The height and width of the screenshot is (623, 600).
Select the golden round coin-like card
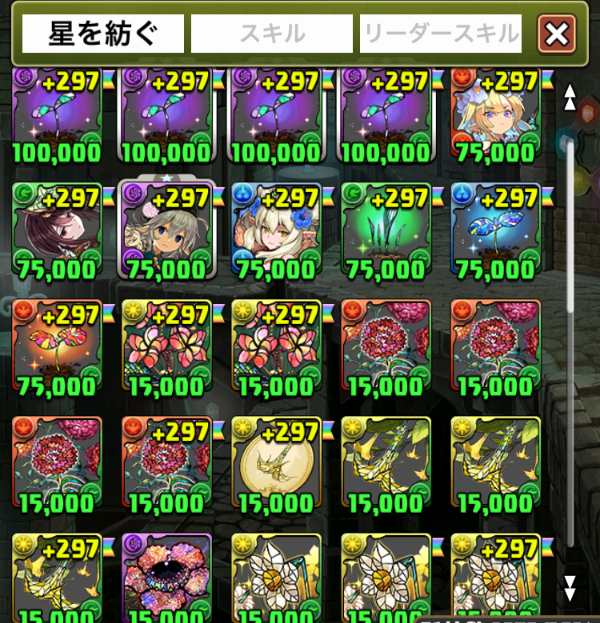point(276,463)
